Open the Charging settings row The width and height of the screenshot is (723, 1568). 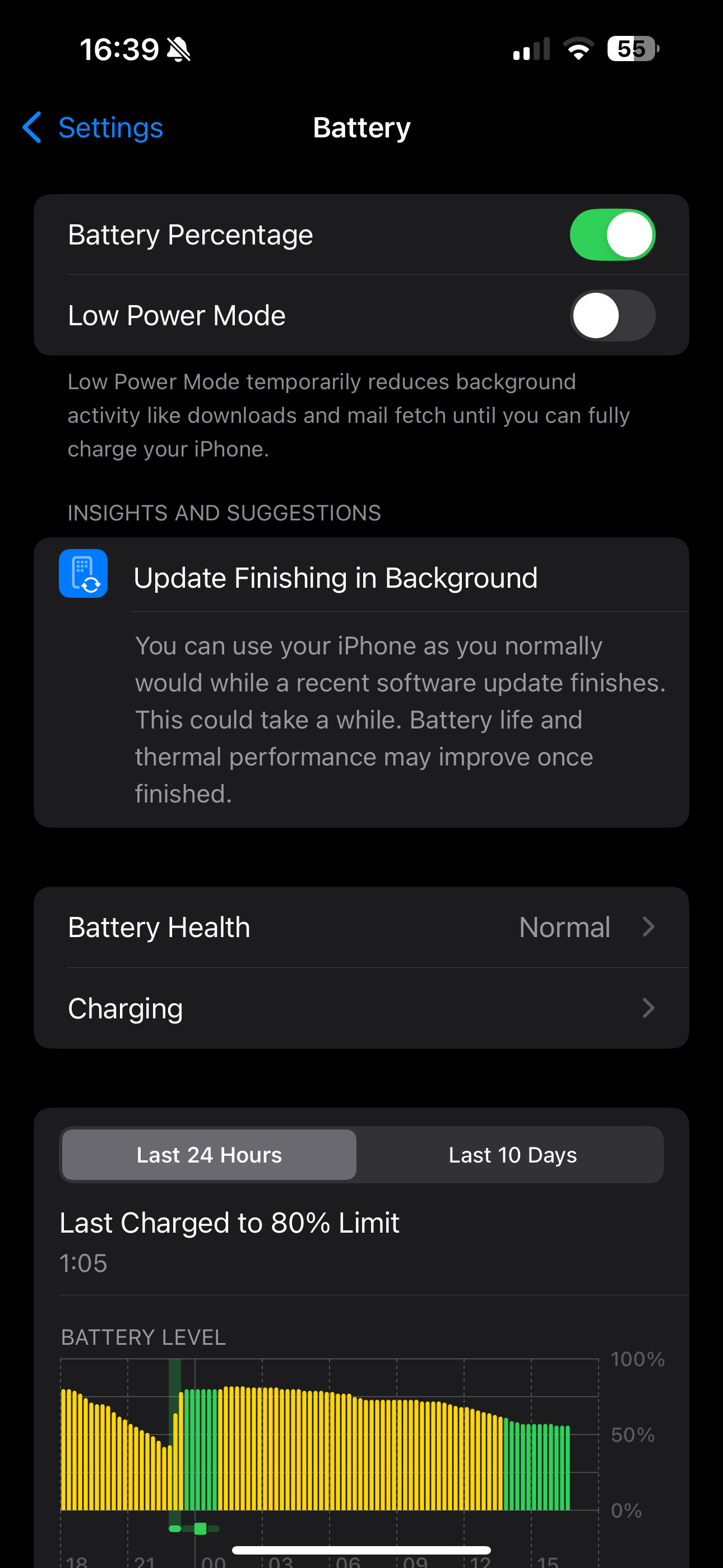[x=361, y=1008]
